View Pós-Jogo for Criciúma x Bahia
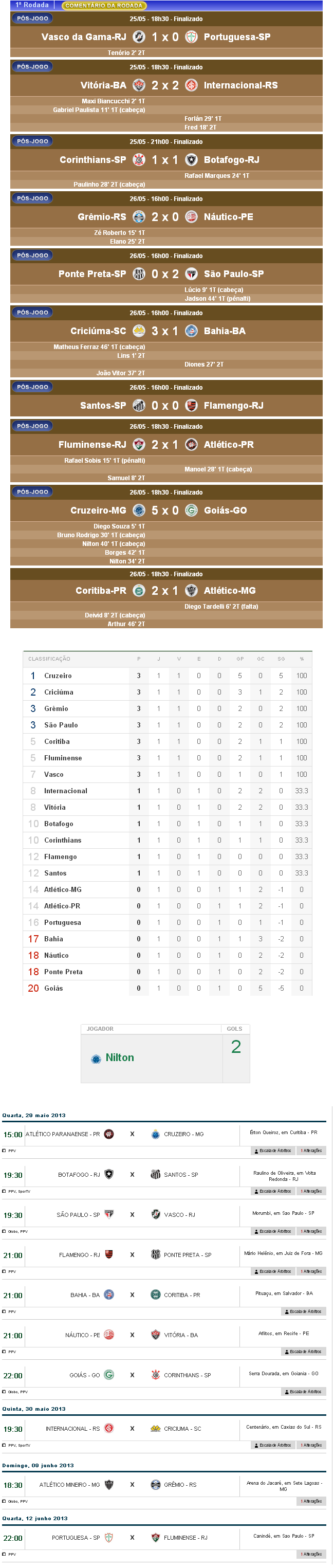 pyautogui.click(x=32, y=313)
